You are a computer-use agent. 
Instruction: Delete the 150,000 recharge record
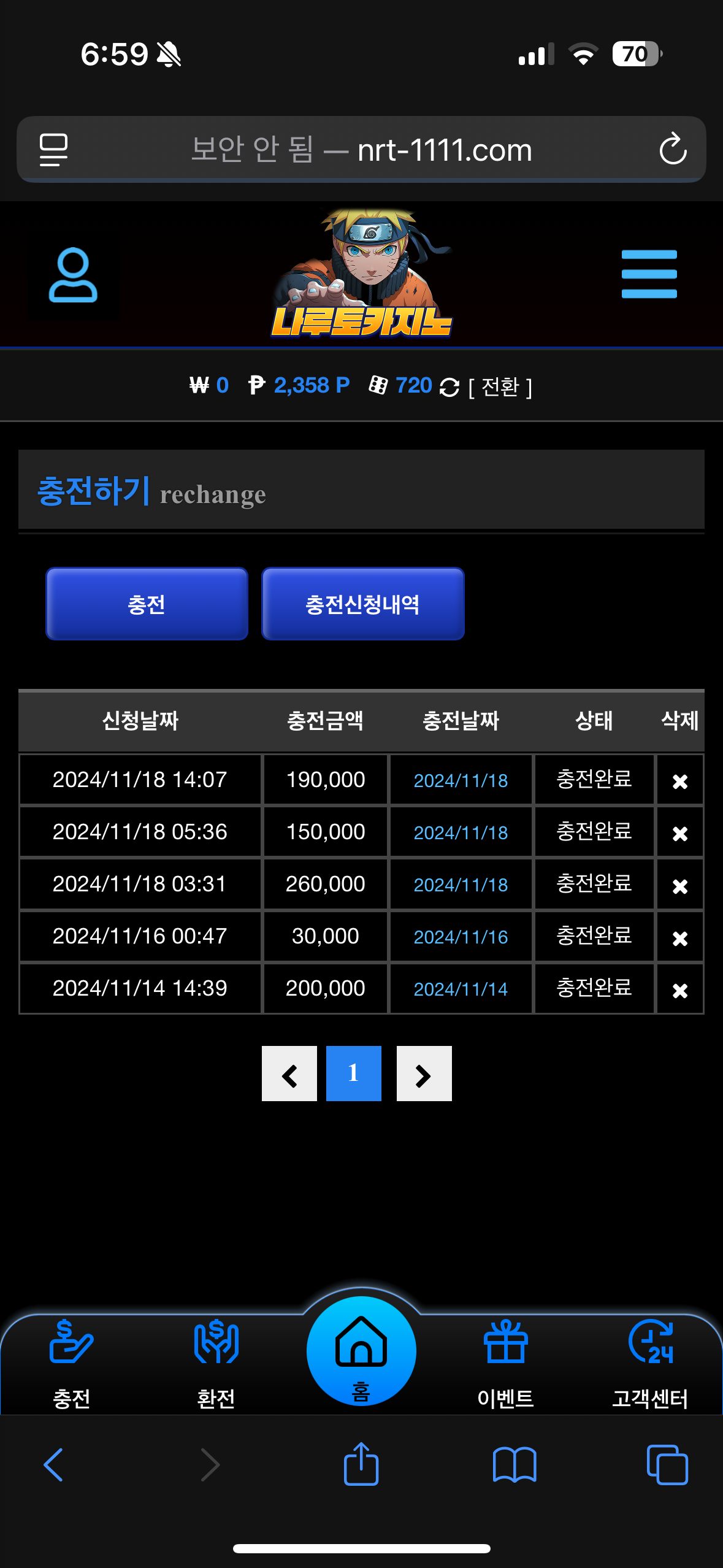click(679, 833)
